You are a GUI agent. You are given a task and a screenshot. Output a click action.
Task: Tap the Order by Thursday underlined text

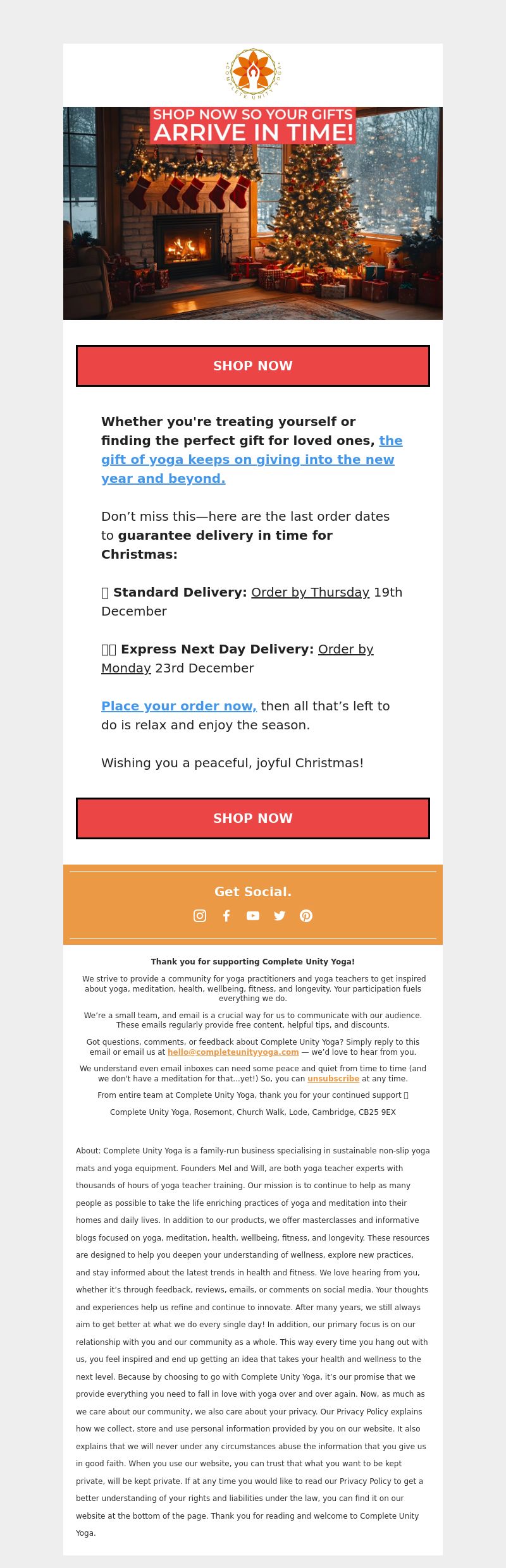click(310, 592)
